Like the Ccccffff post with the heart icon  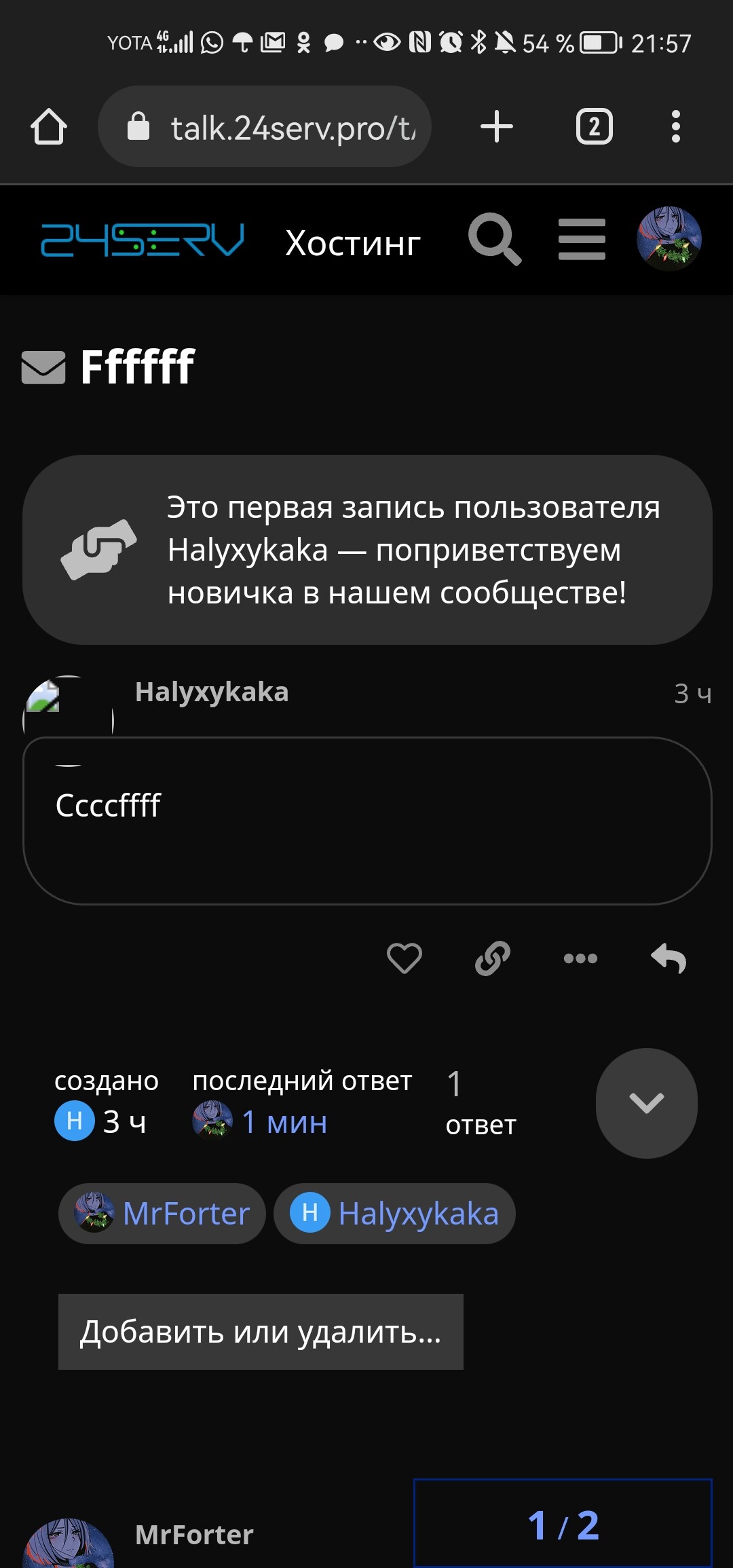[405, 958]
